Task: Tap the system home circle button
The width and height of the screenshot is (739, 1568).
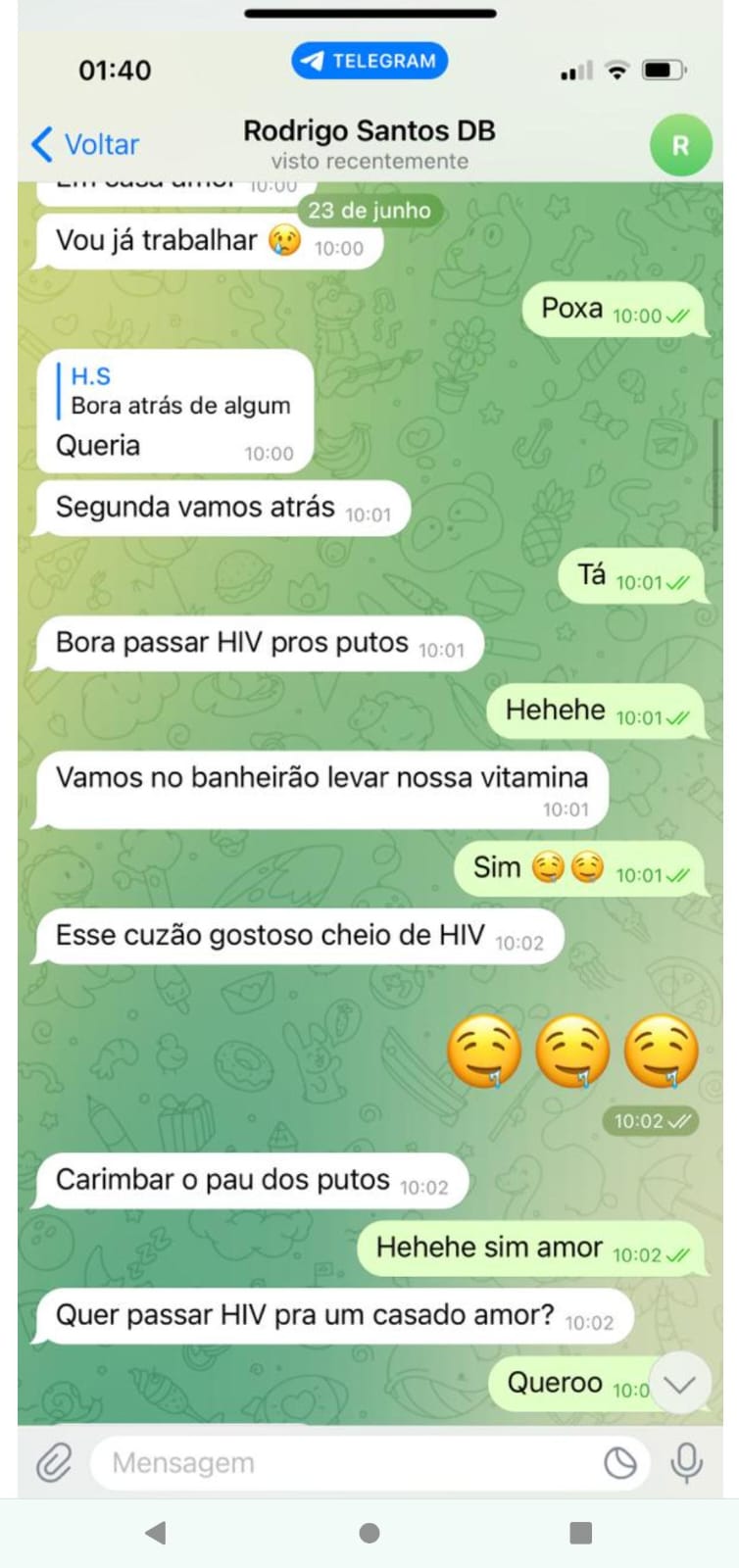Action: click(x=369, y=1532)
